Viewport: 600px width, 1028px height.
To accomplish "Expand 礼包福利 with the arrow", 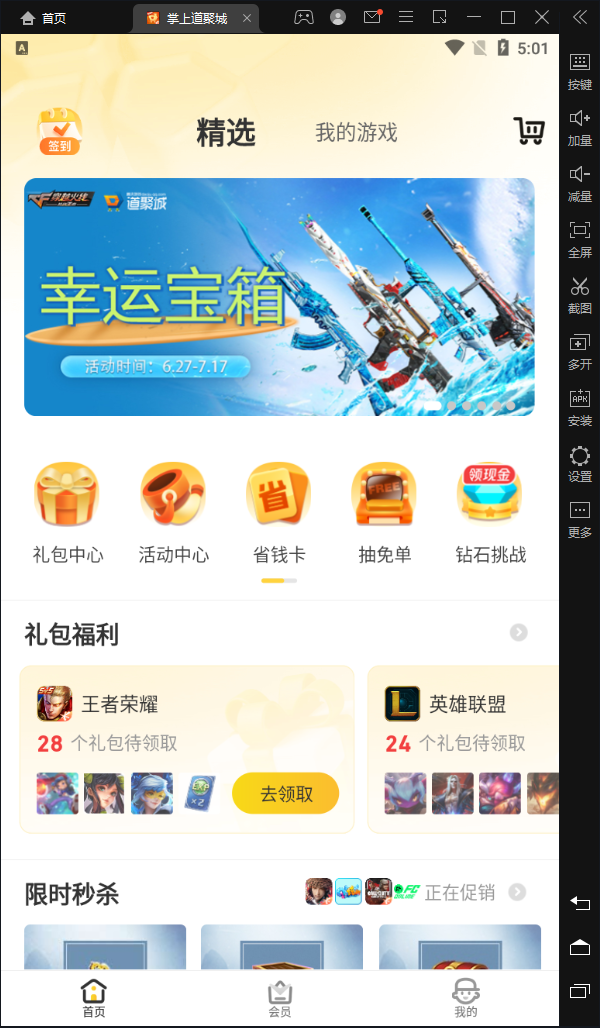I will (x=518, y=632).
